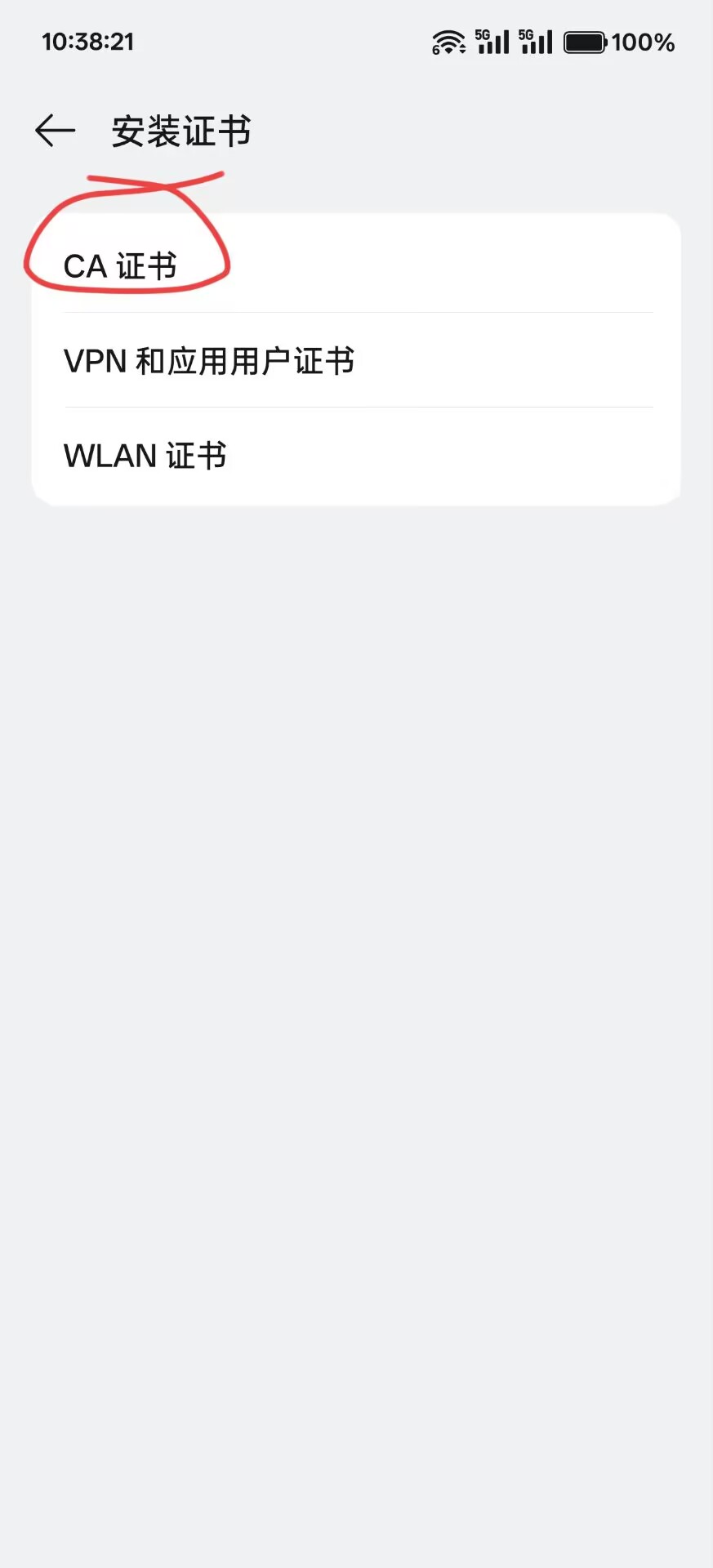Tap the first 5G signal icon
This screenshot has width=713, height=1568.
point(493,39)
